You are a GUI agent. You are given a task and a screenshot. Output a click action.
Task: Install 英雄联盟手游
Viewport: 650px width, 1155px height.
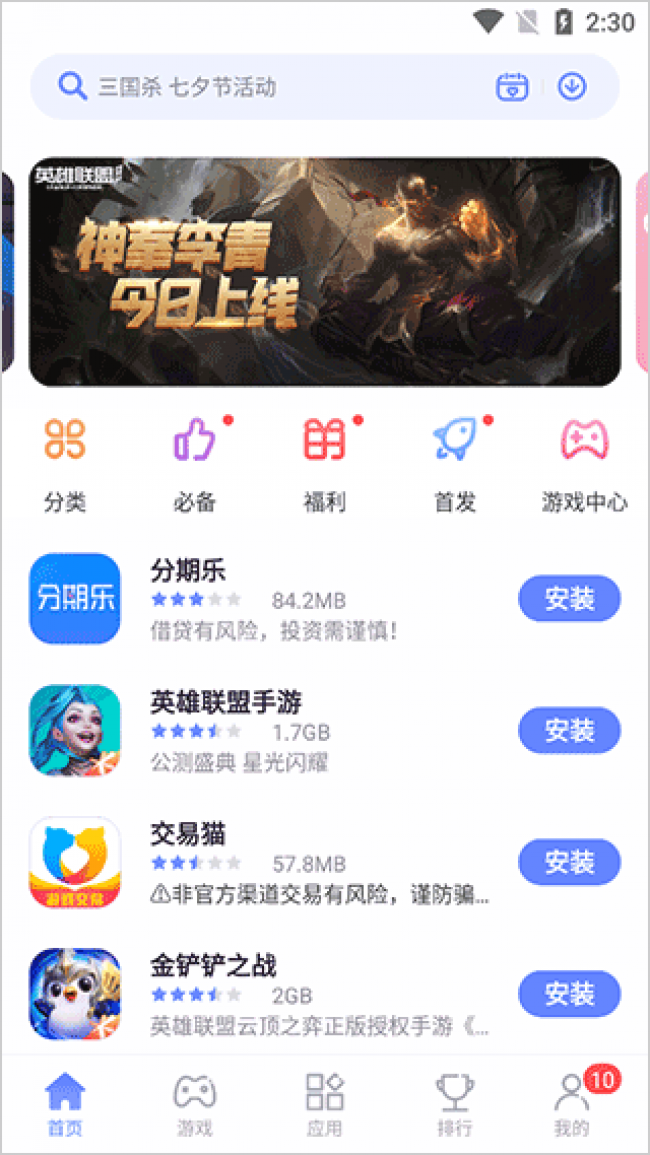(x=569, y=730)
